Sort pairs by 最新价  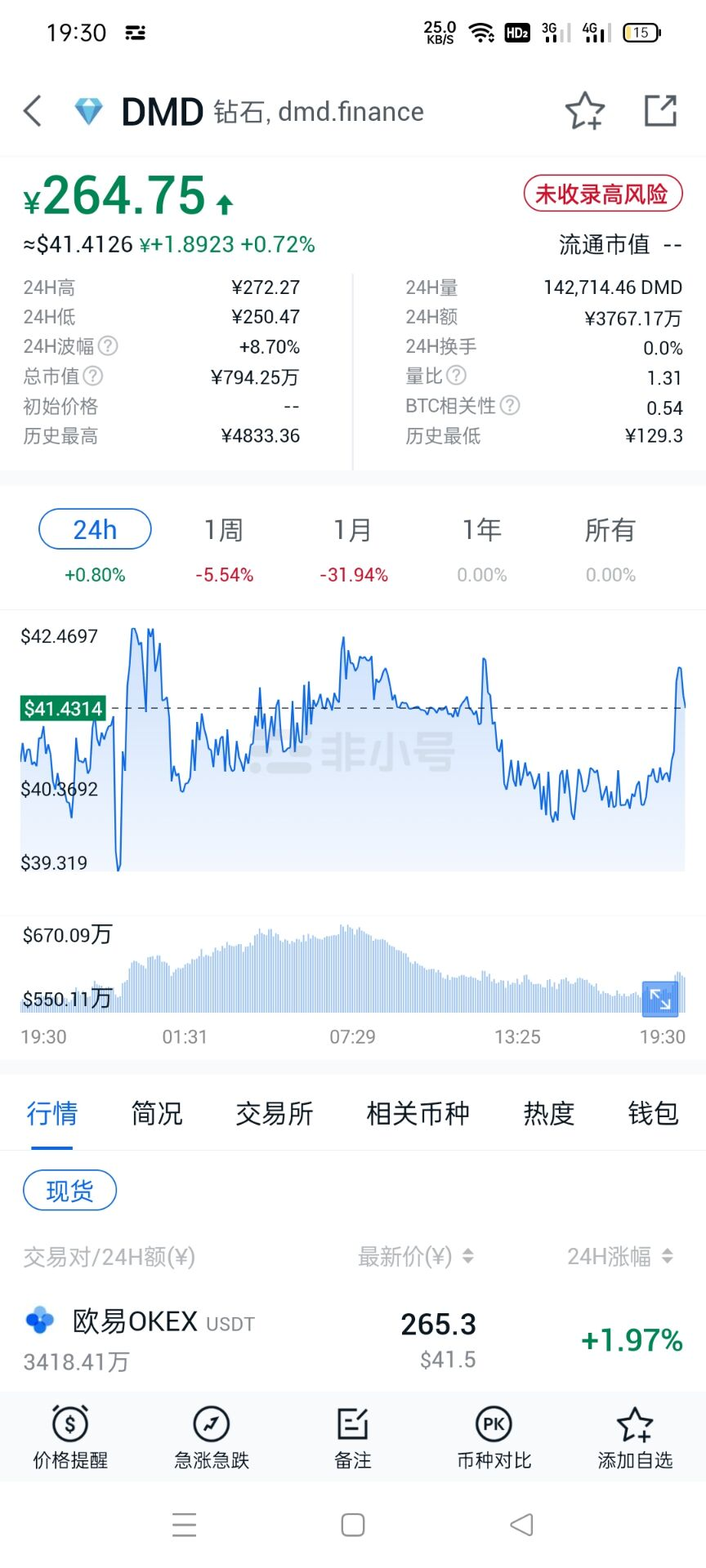415,1256
